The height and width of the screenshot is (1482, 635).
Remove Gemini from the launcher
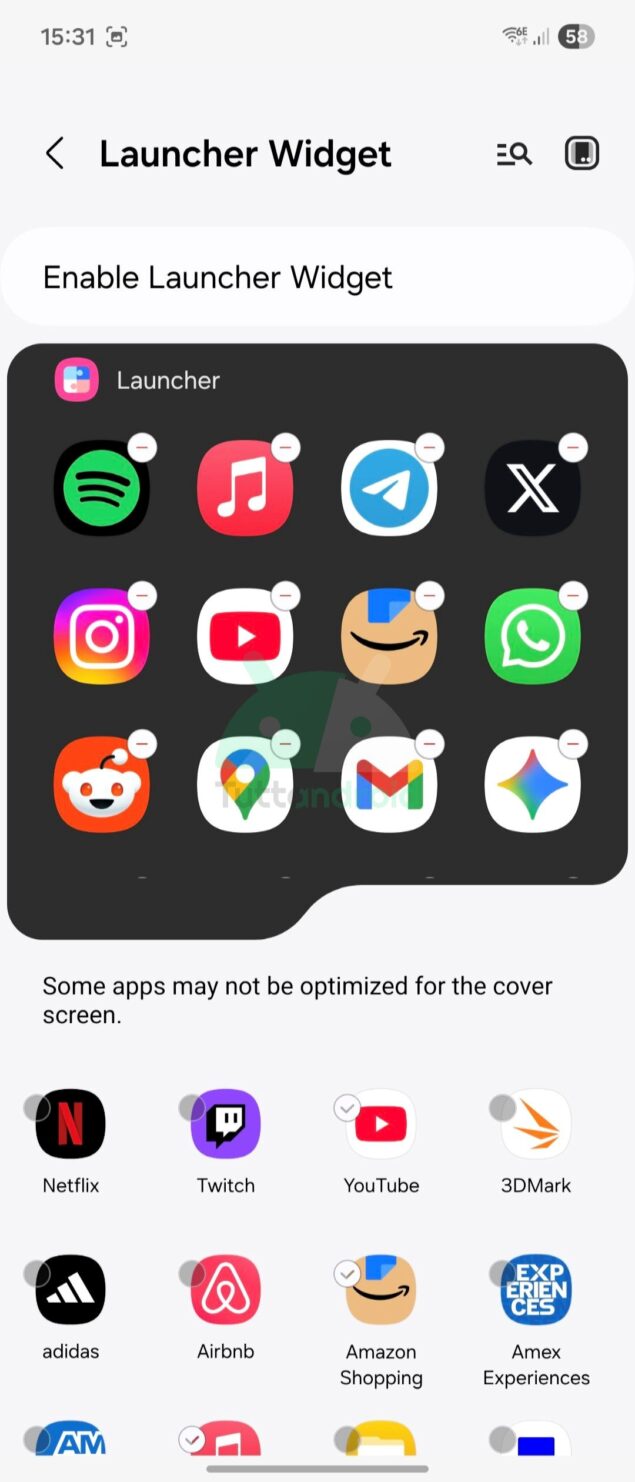[x=573, y=744]
